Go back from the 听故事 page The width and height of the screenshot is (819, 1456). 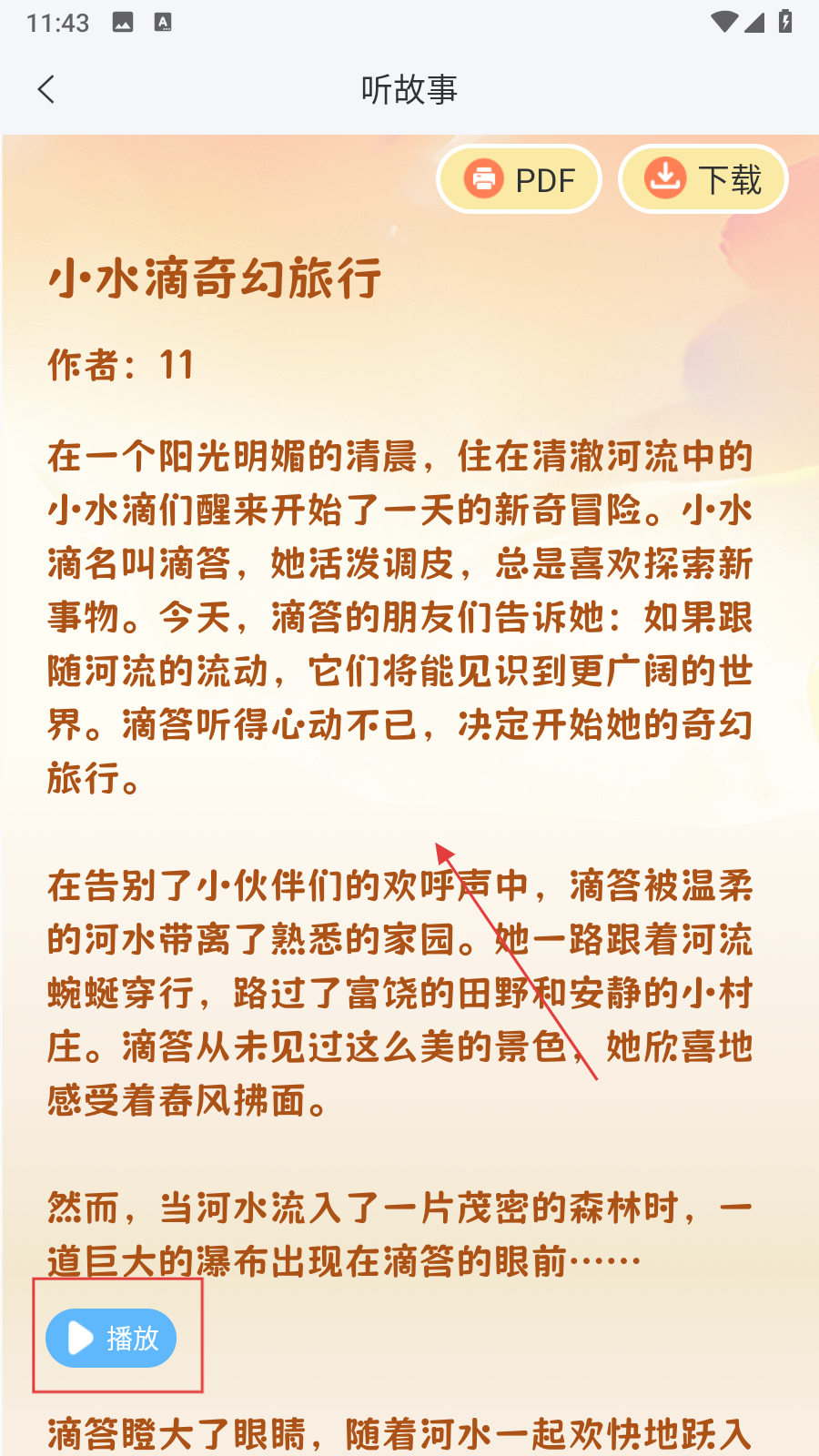(x=46, y=89)
